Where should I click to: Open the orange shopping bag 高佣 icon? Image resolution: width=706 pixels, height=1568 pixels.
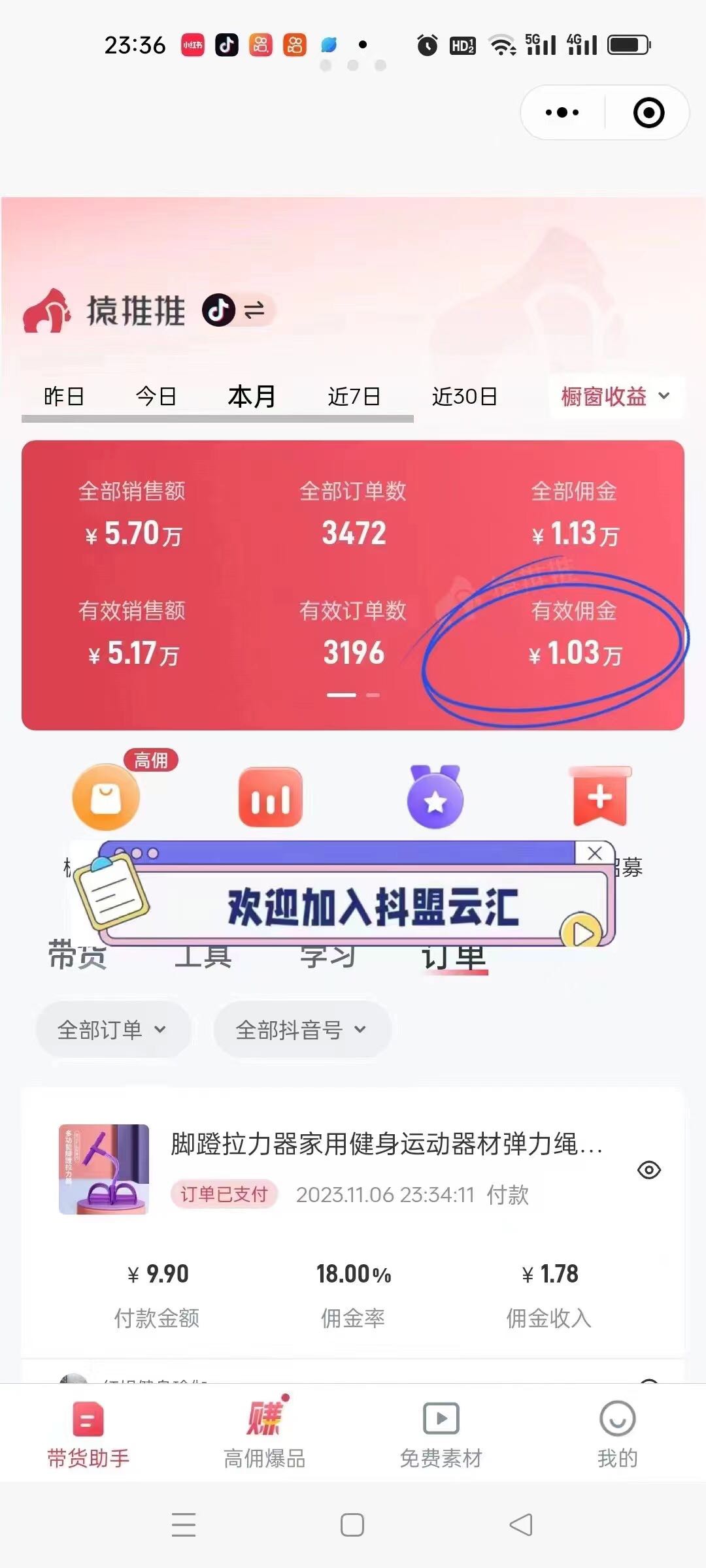[106, 797]
